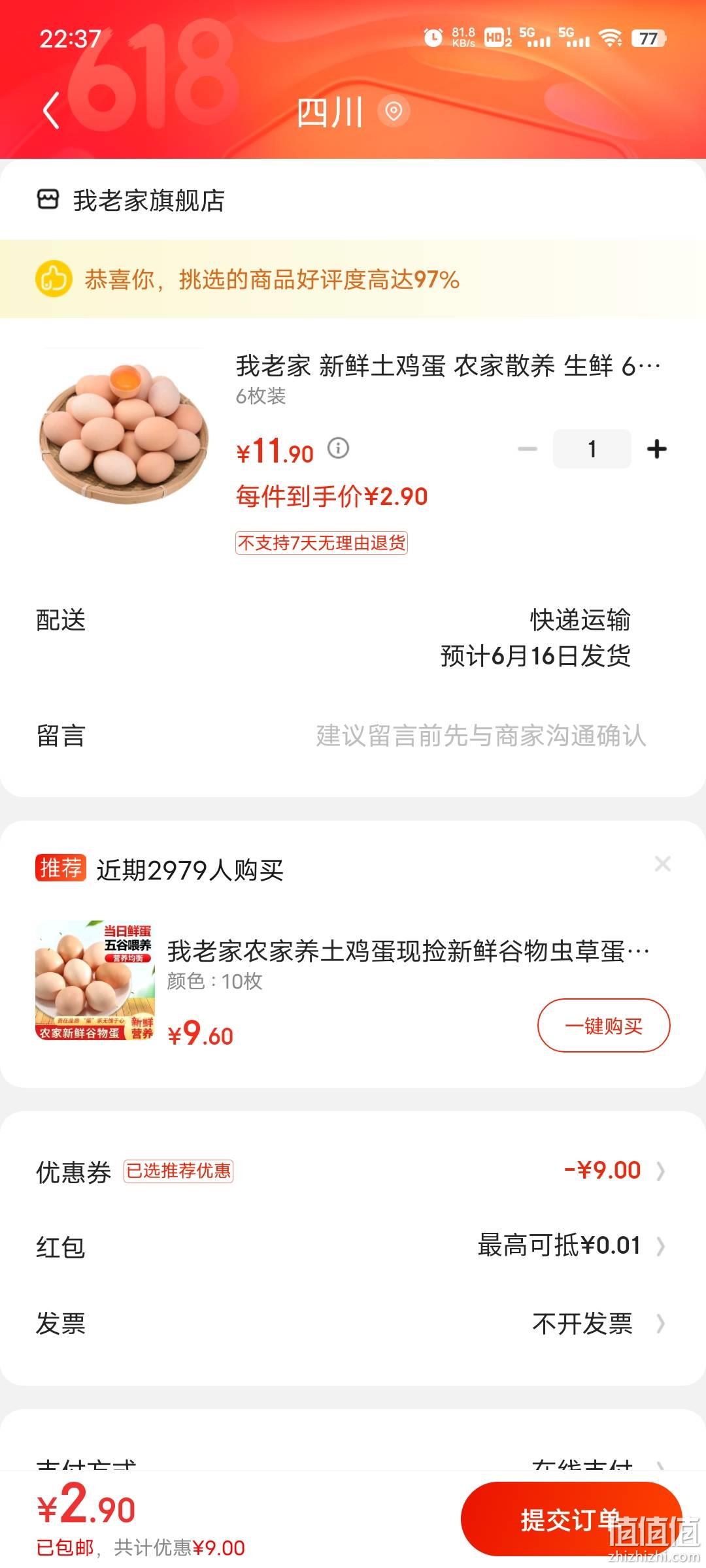The width and height of the screenshot is (706, 1568).
Task: Tap the quantity field showing 1
Action: tap(592, 449)
